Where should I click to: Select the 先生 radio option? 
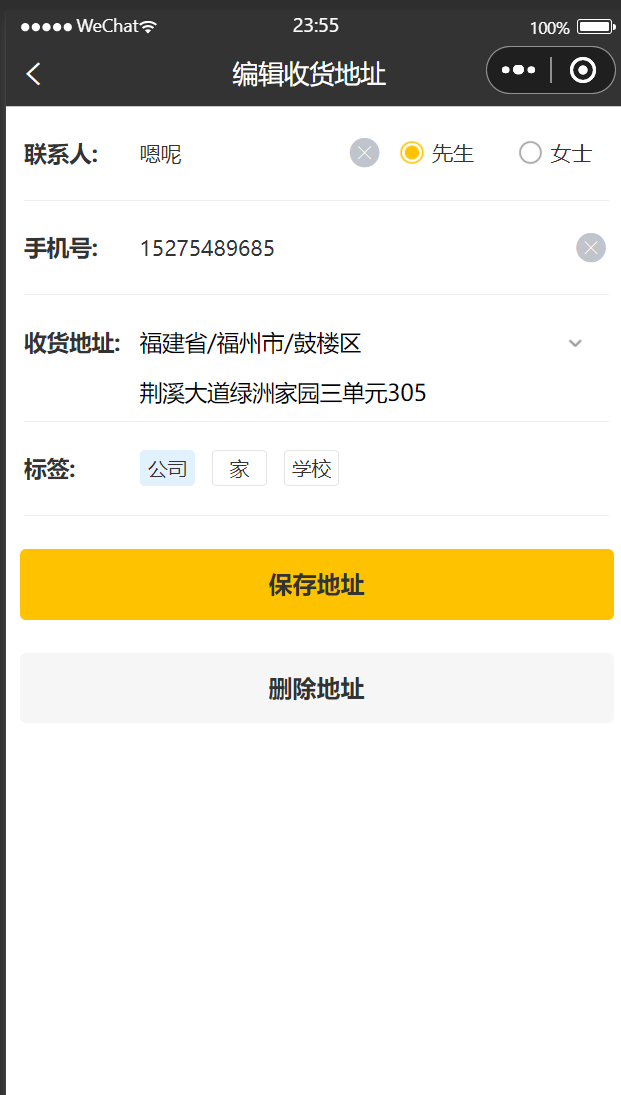click(x=437, y=153)
